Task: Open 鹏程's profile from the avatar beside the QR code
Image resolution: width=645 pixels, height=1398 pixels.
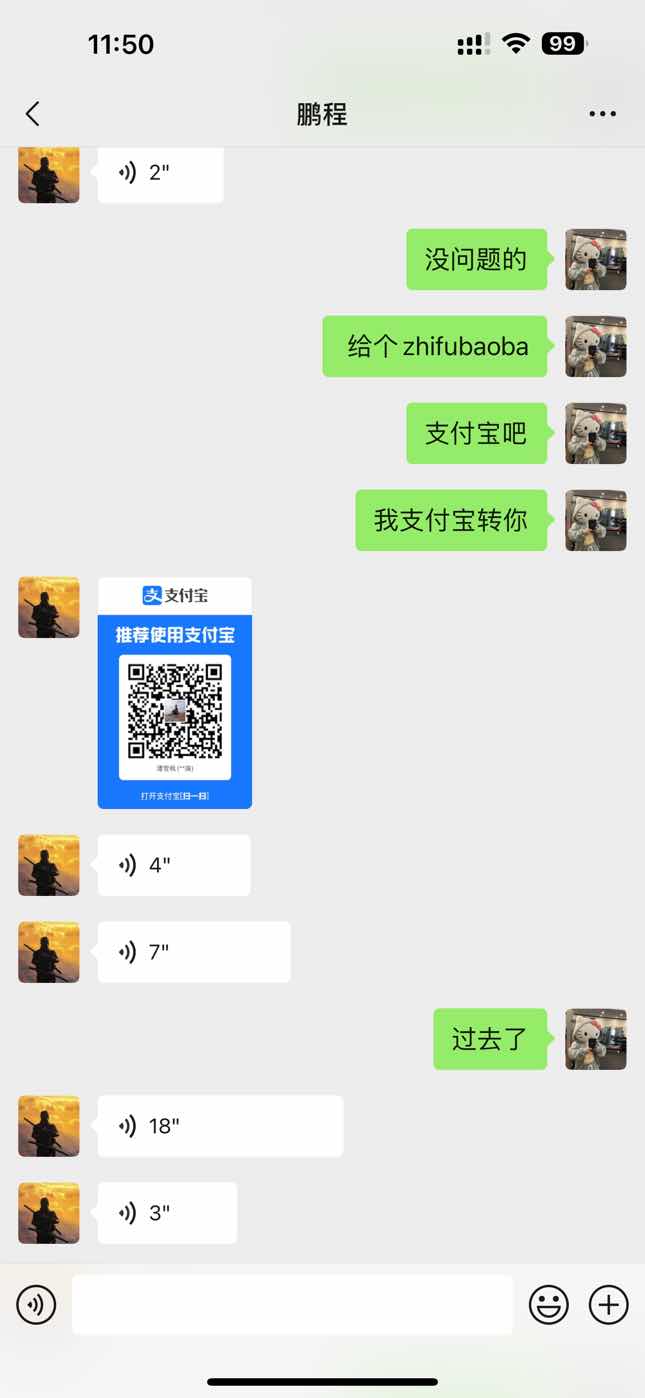Action: (49, 607)
